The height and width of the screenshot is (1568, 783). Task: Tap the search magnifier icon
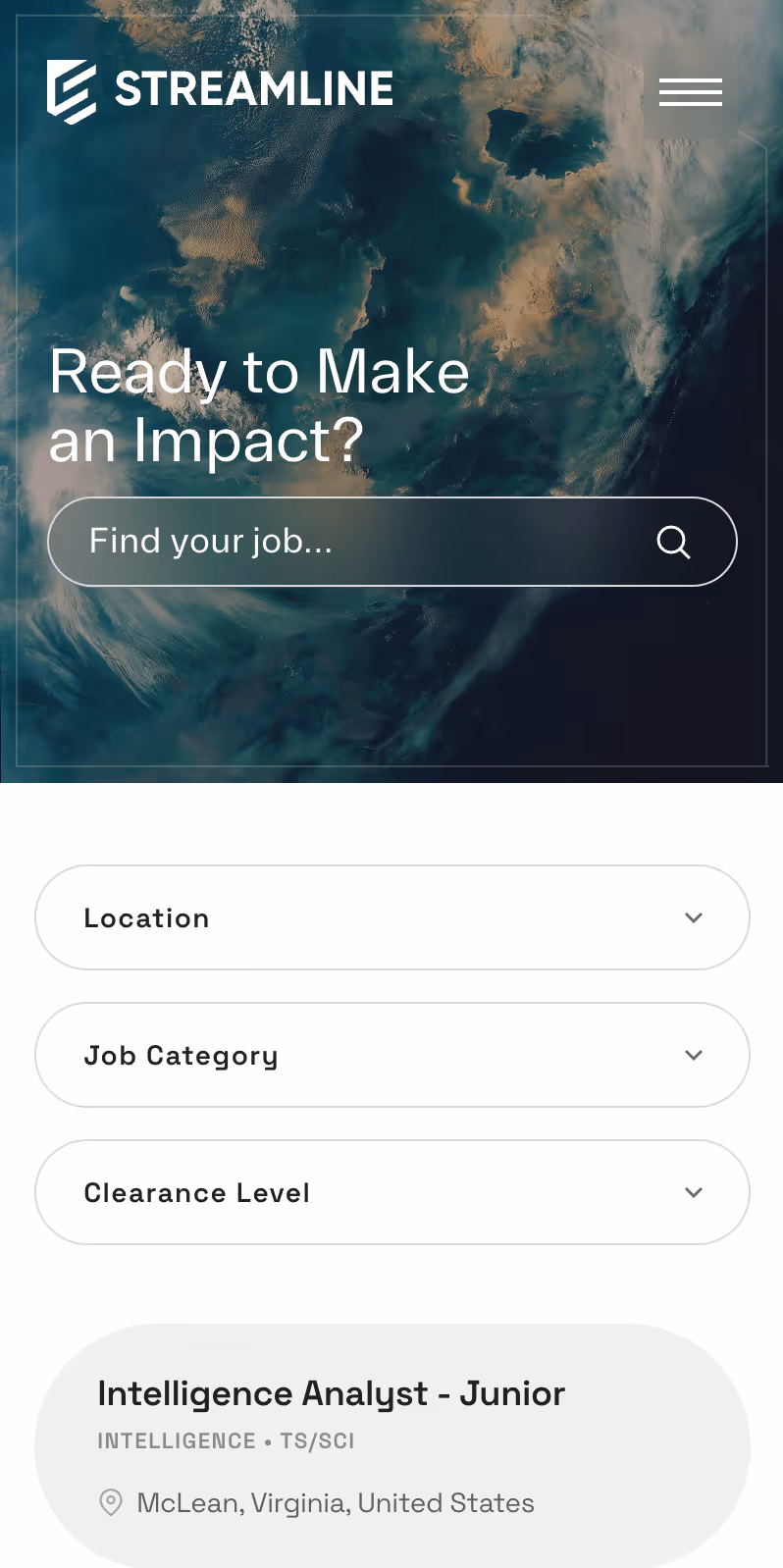(673, 542)
